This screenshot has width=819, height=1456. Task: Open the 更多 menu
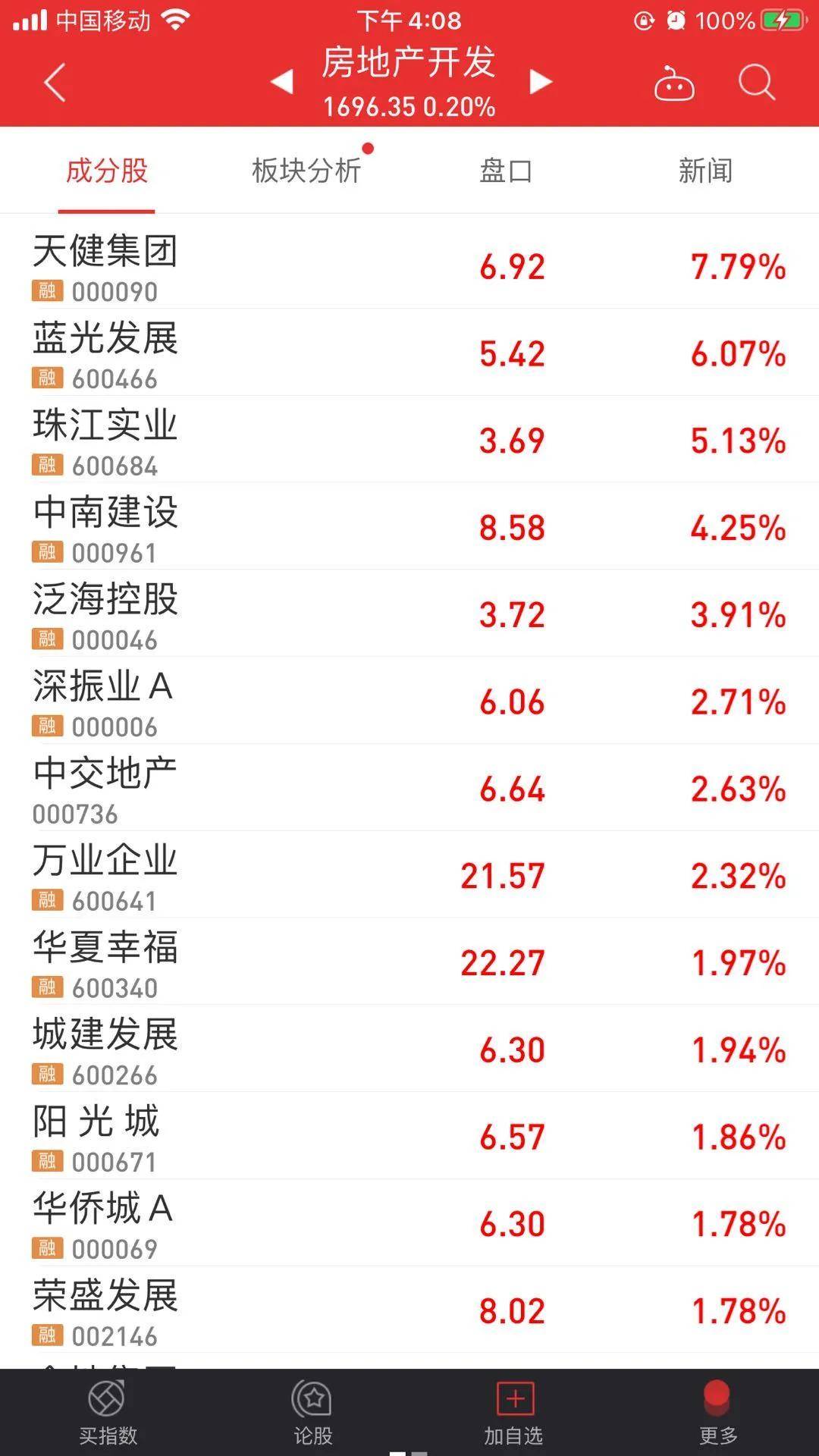click(717, 1412)
